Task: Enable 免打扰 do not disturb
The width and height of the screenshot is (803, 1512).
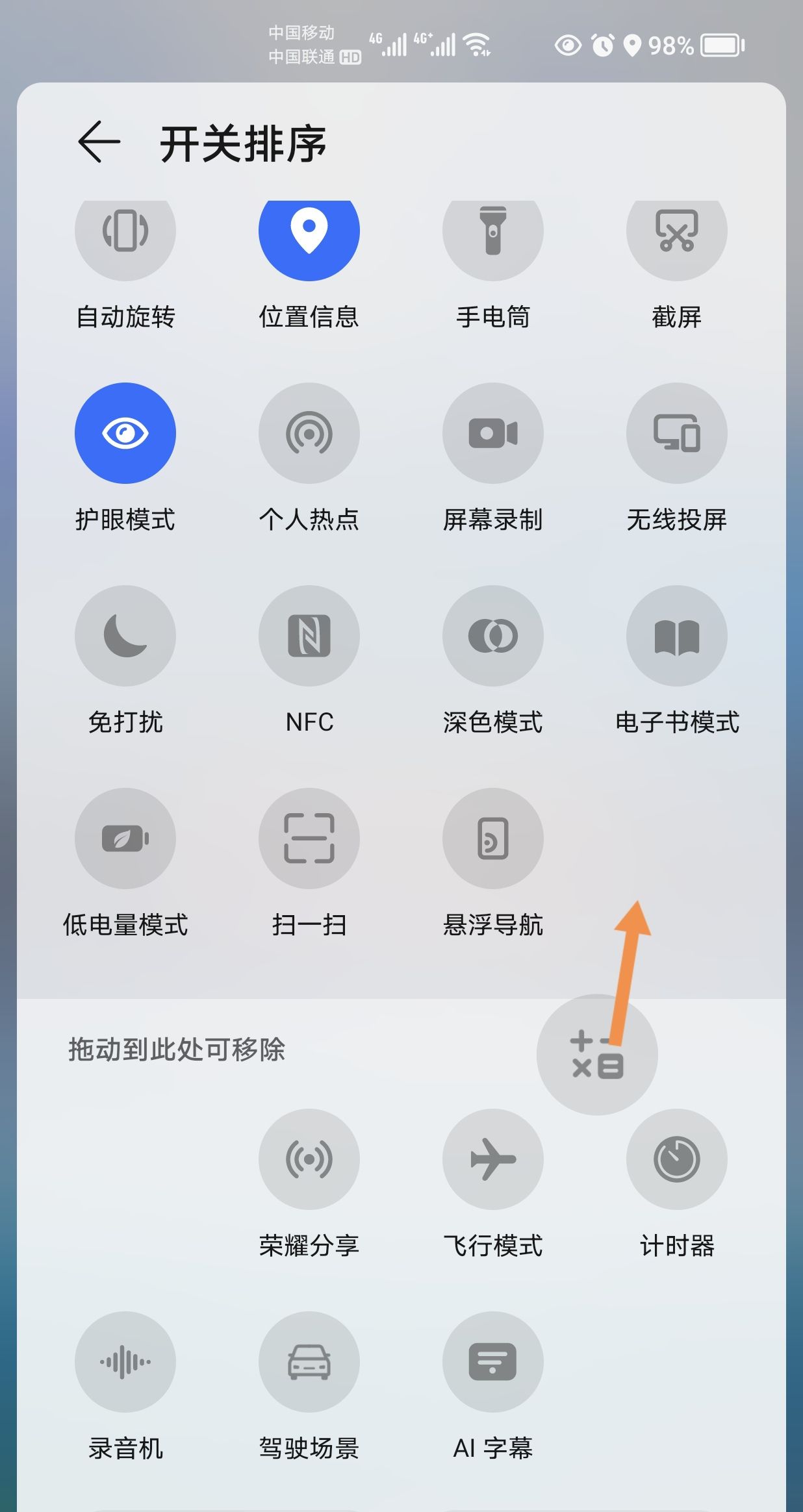Action: tap(125, 636)
